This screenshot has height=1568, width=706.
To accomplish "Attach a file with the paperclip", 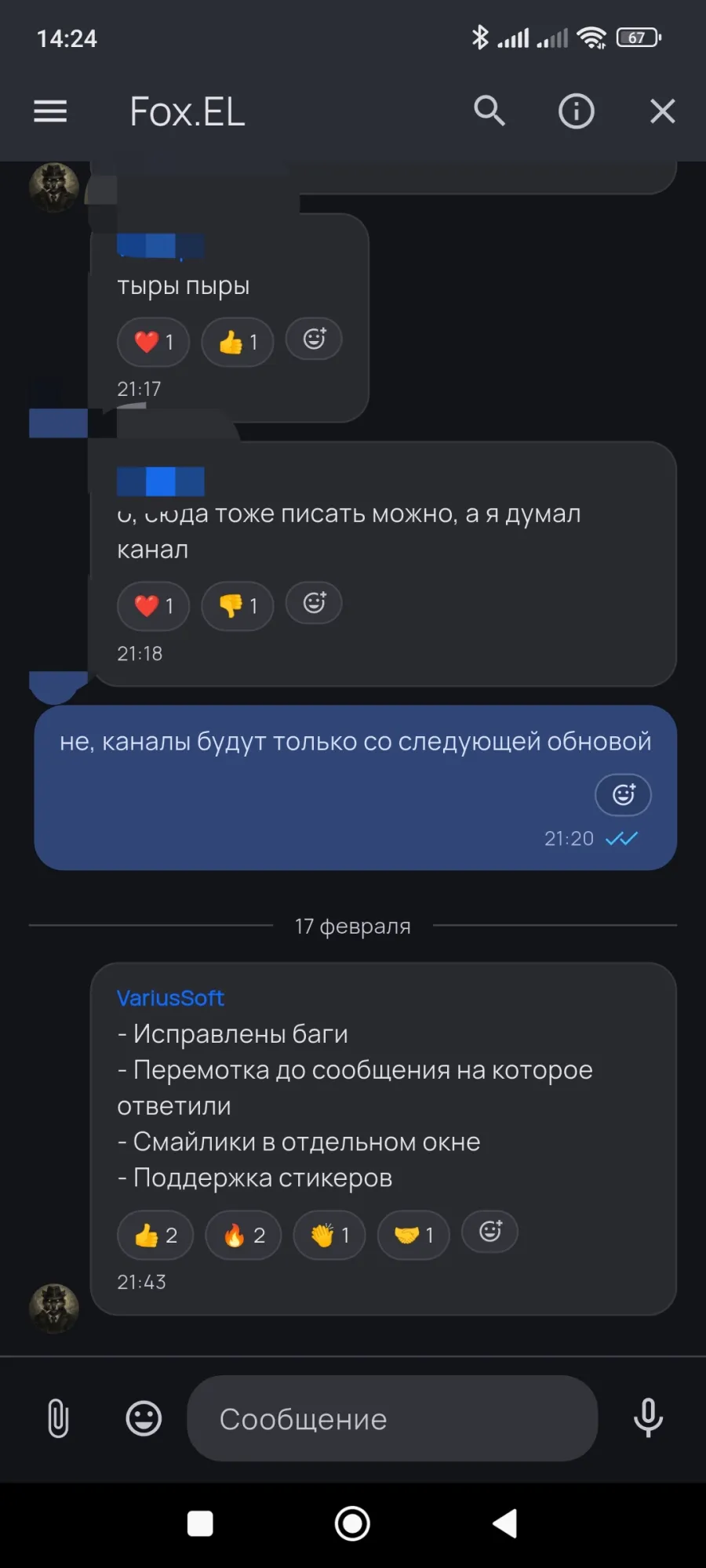I will [x=58, y=1418].
